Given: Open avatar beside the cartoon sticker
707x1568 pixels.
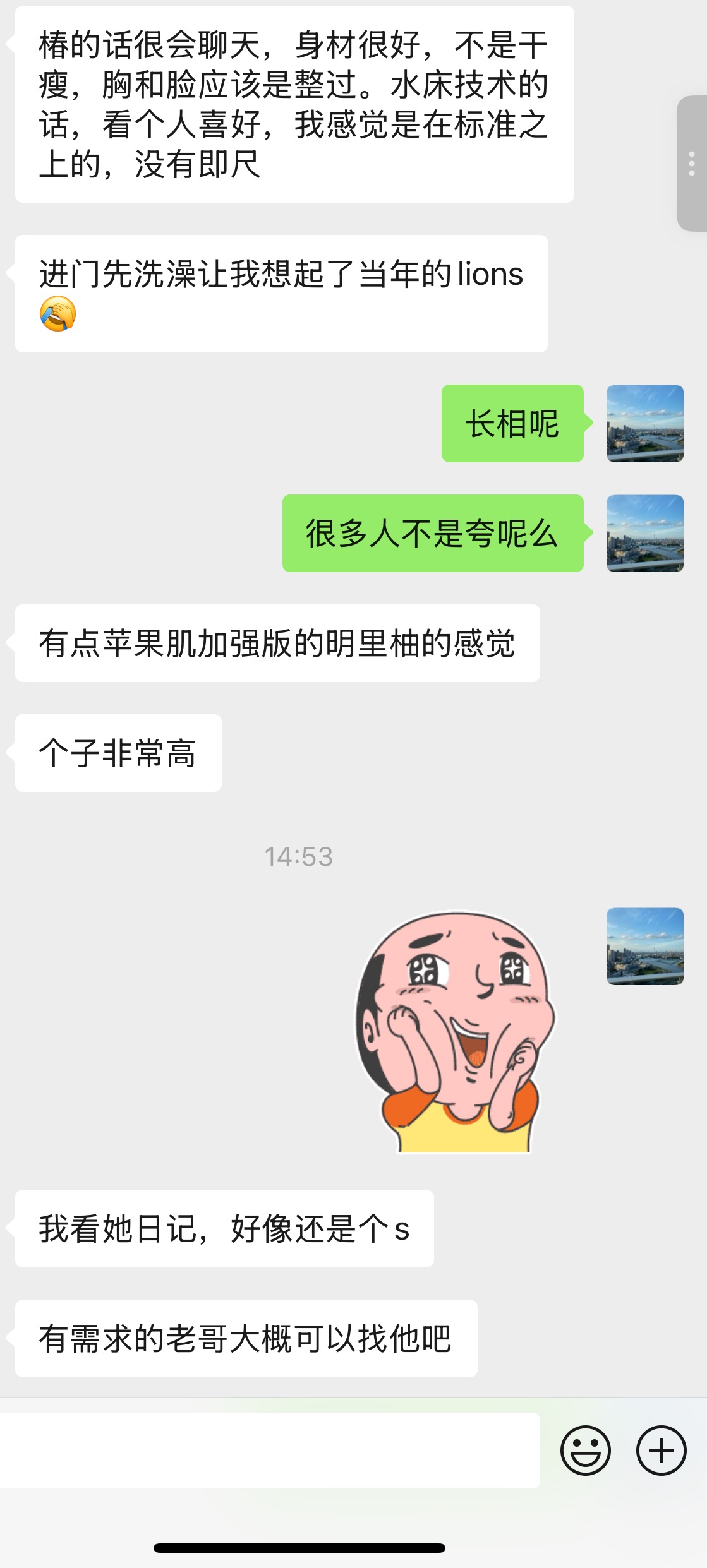Looking at the screenshot, I should tap(644, 946).
